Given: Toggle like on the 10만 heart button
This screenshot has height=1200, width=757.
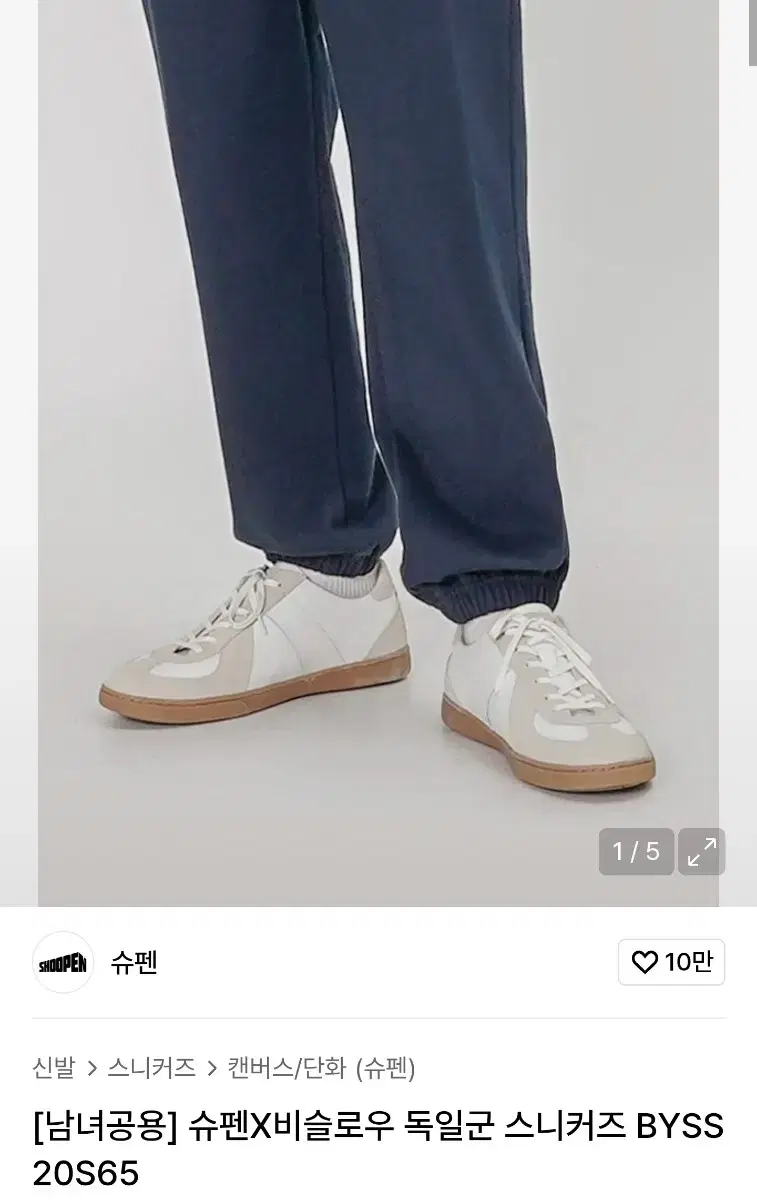Looking at the screenshot, I should [672, 963].
